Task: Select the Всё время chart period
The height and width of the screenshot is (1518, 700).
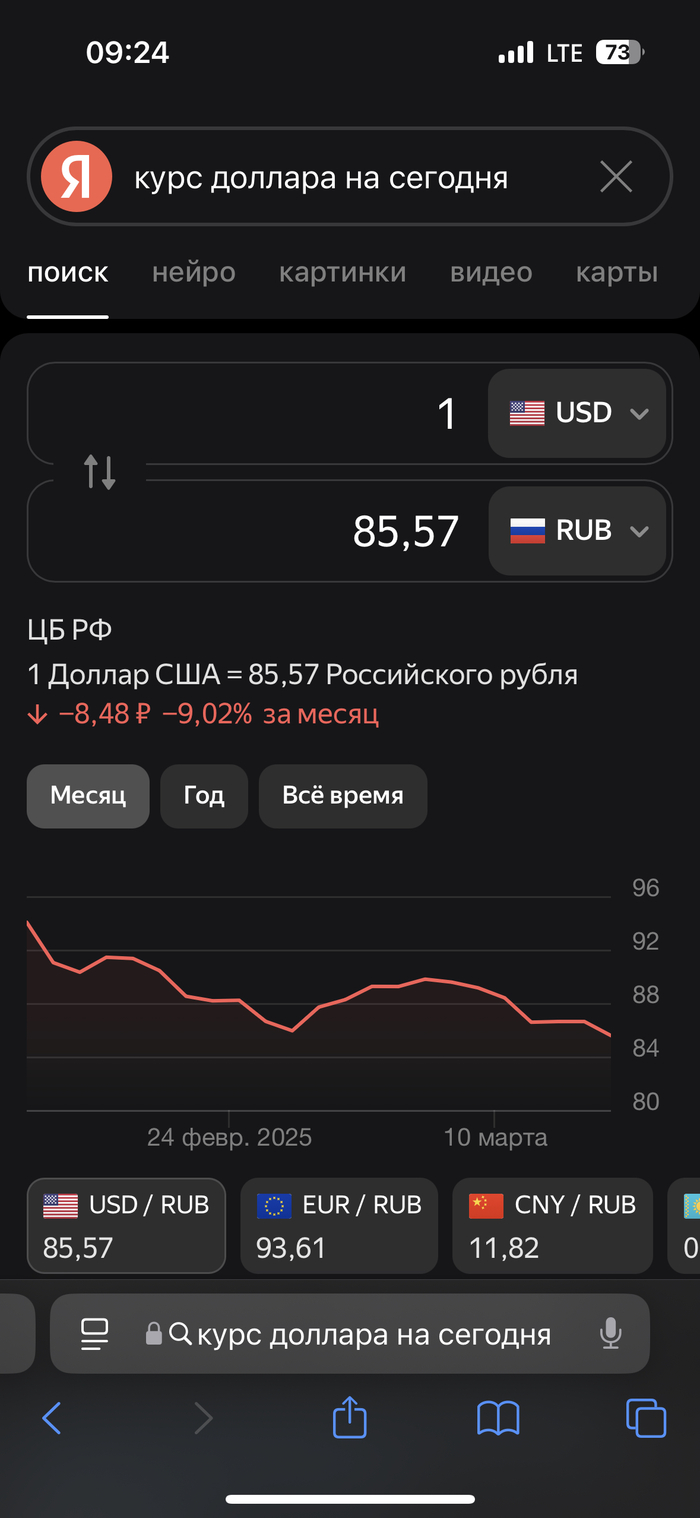Action: (342, 796)
